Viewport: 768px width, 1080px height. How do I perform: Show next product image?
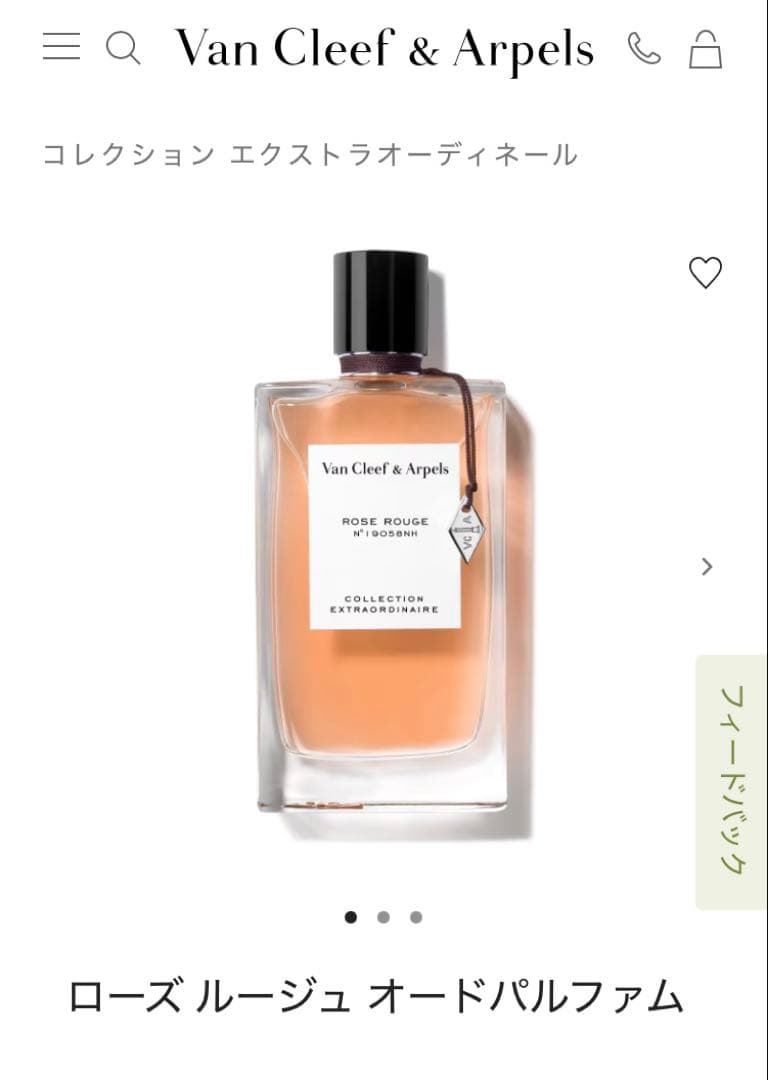(x=707, y=567)
